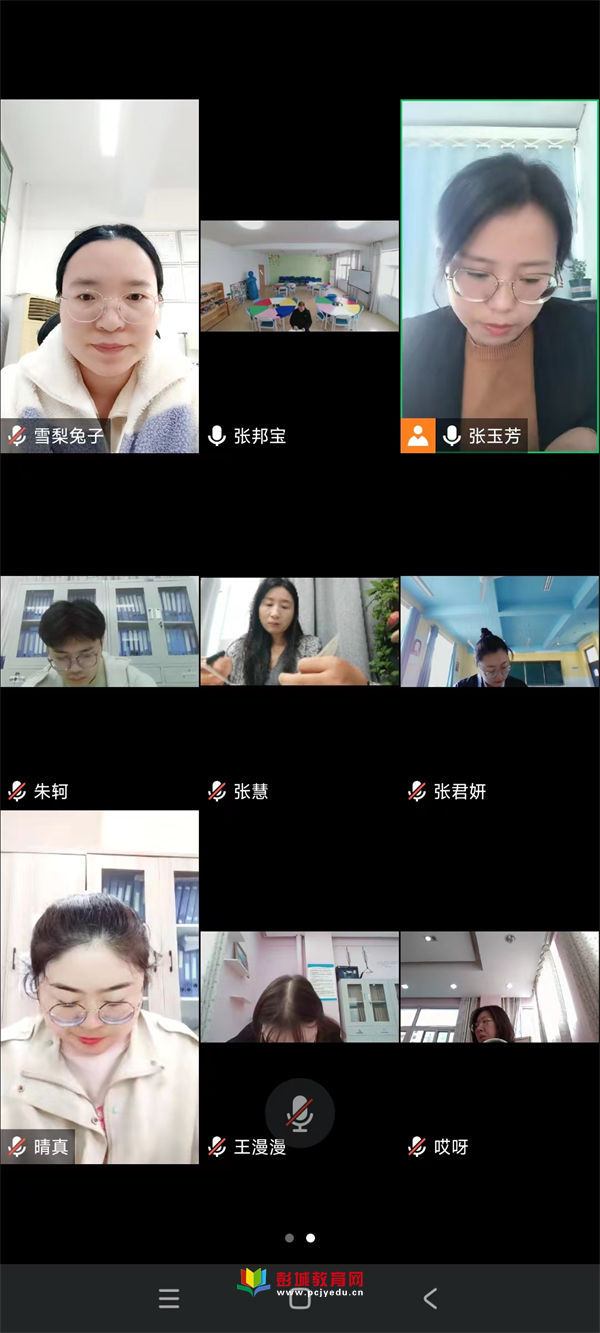
Task: Select 晴真's video tile
Action: pyautogui.click(x=100, y=987)
